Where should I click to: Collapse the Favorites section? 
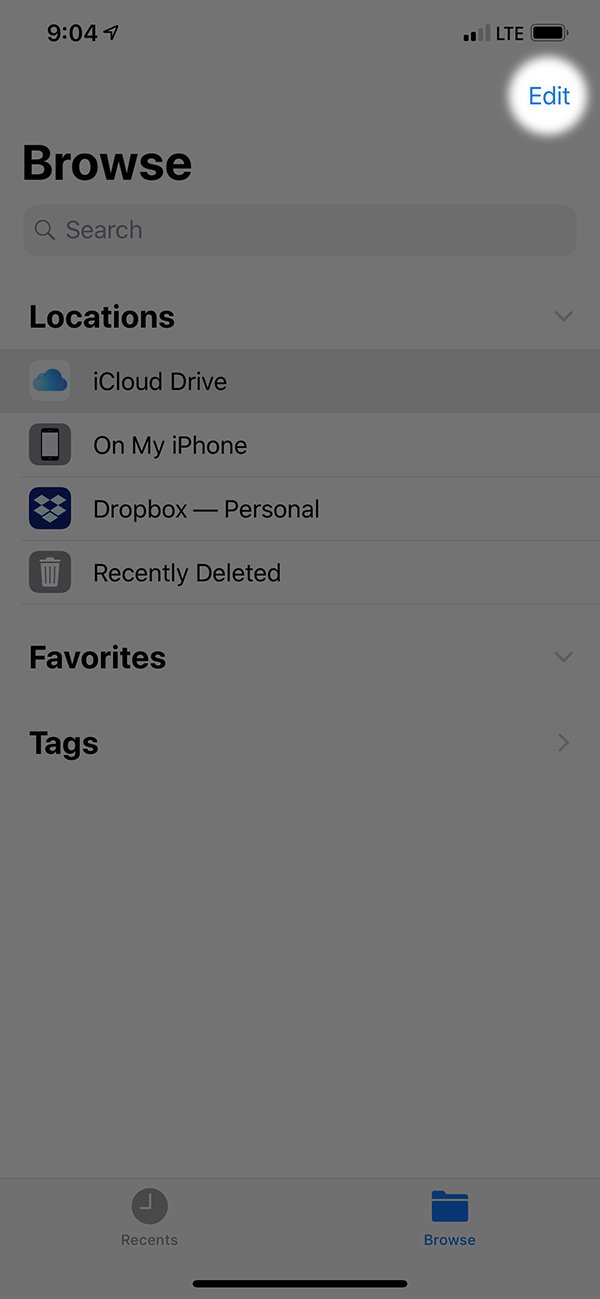[x=563, y=657]
